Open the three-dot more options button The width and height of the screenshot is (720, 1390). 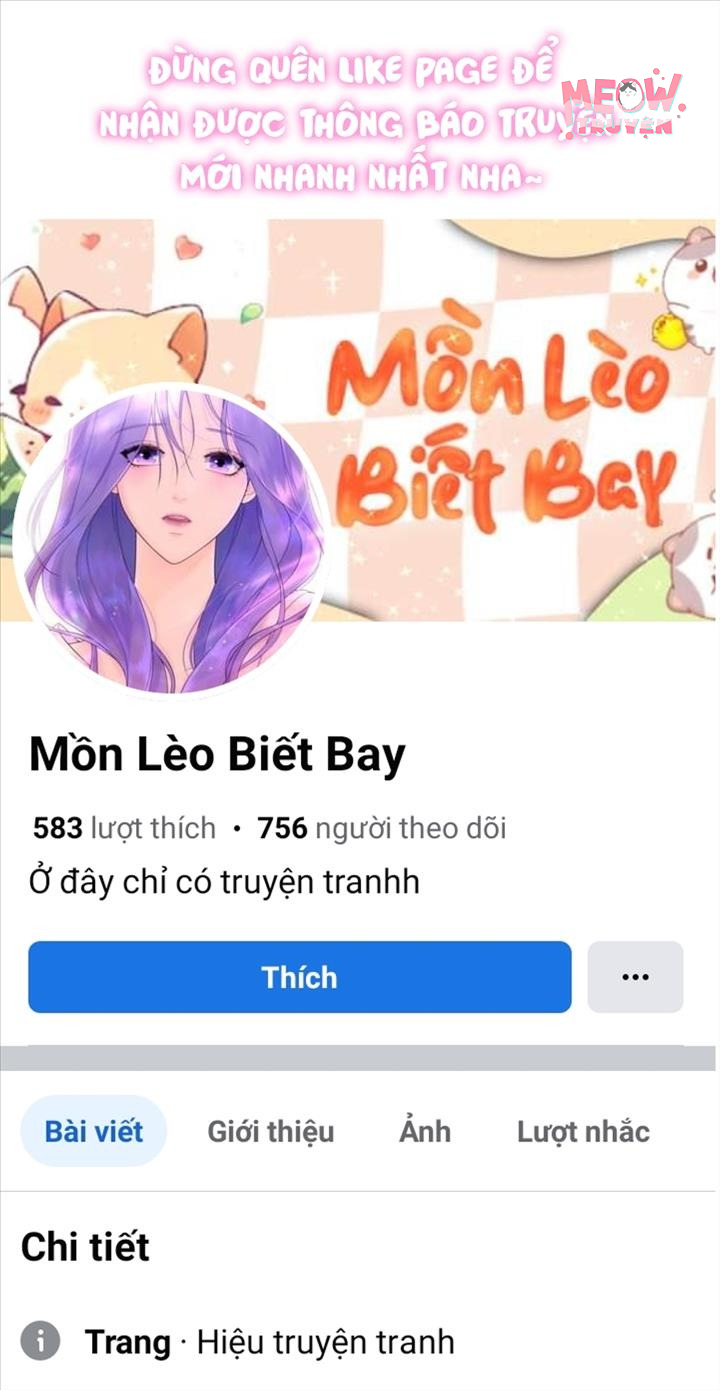tap(635, 977)
